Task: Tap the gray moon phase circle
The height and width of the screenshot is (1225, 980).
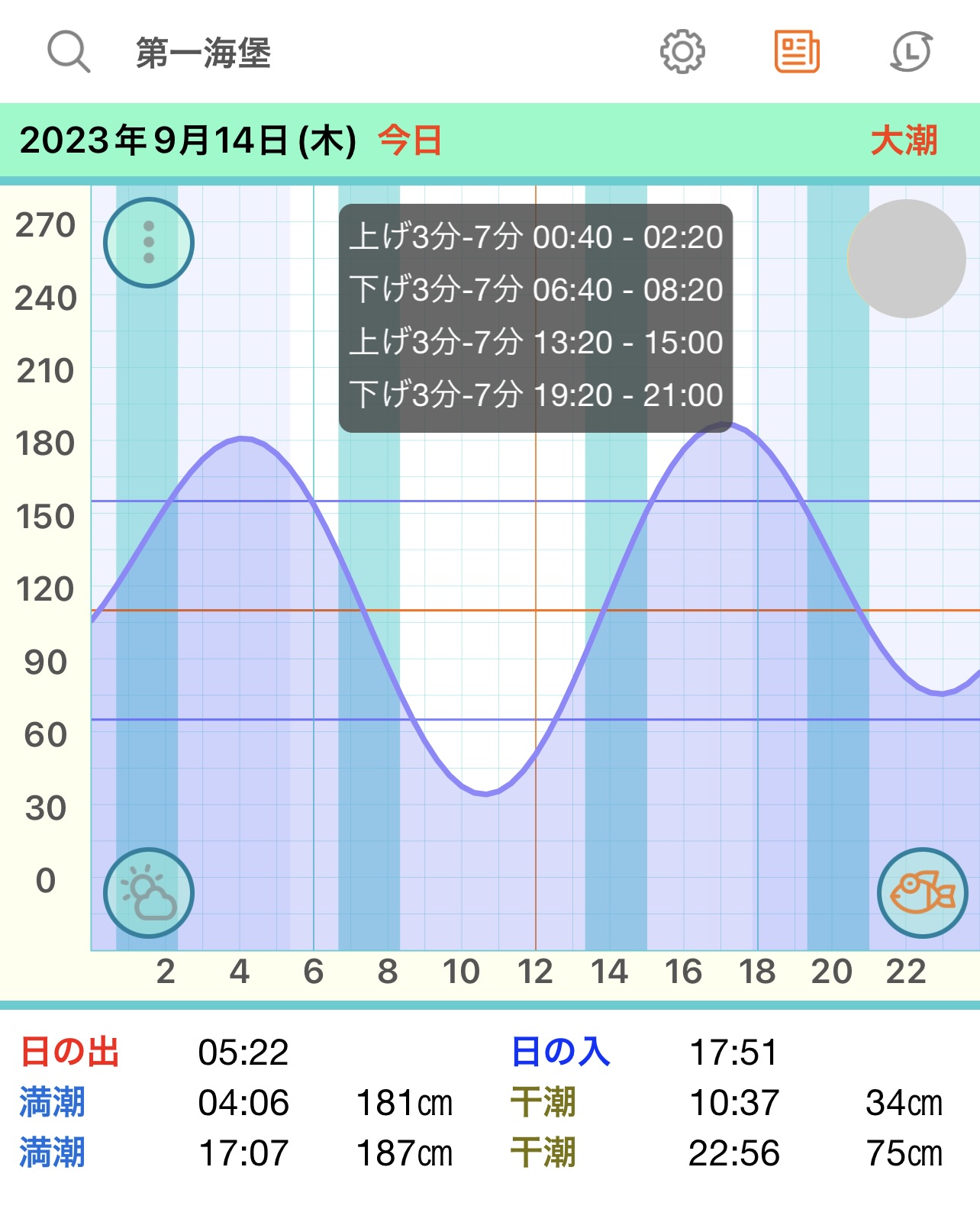Action: coord(907,259)
